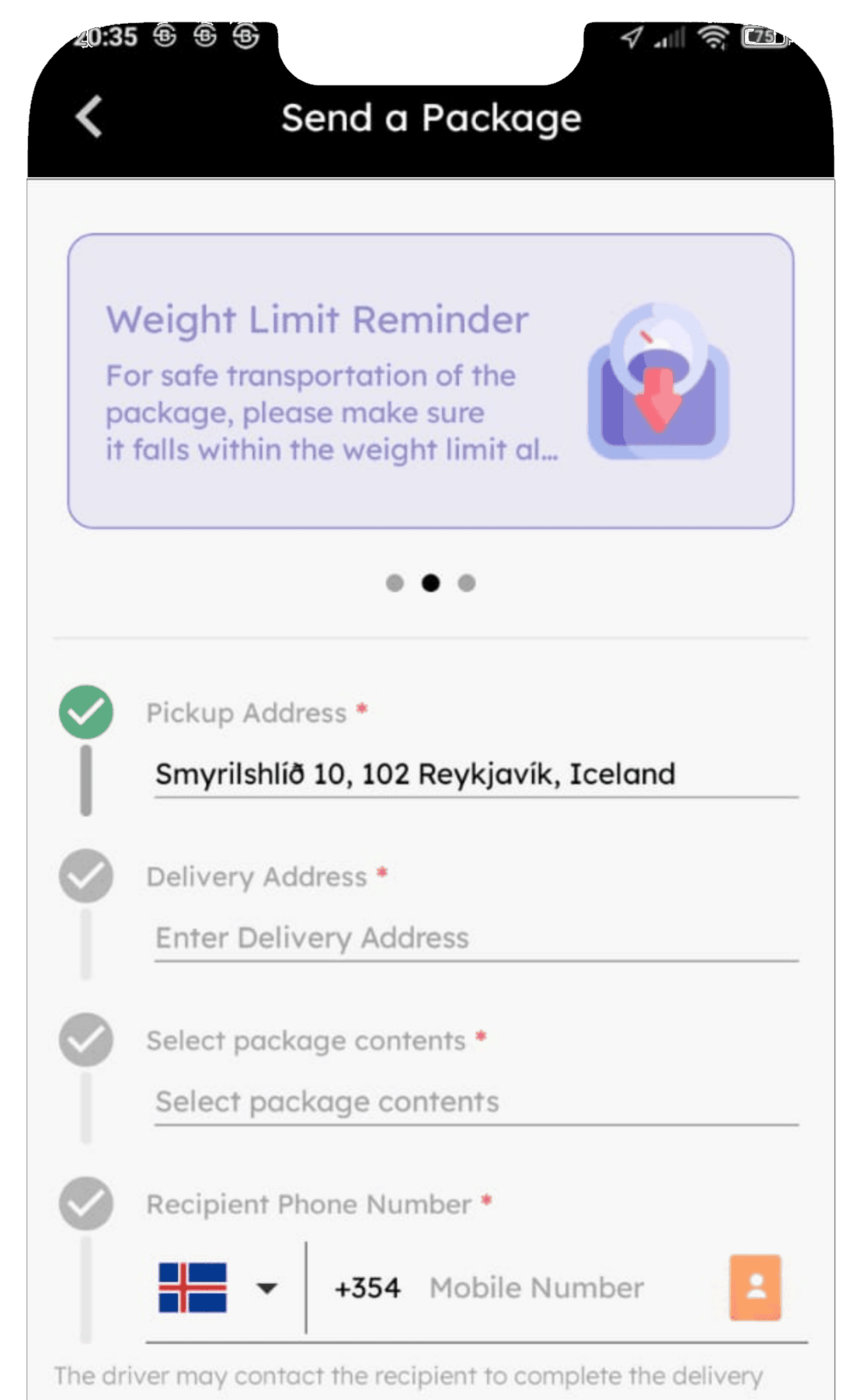Go back using the header arrow

click(89, 117)
